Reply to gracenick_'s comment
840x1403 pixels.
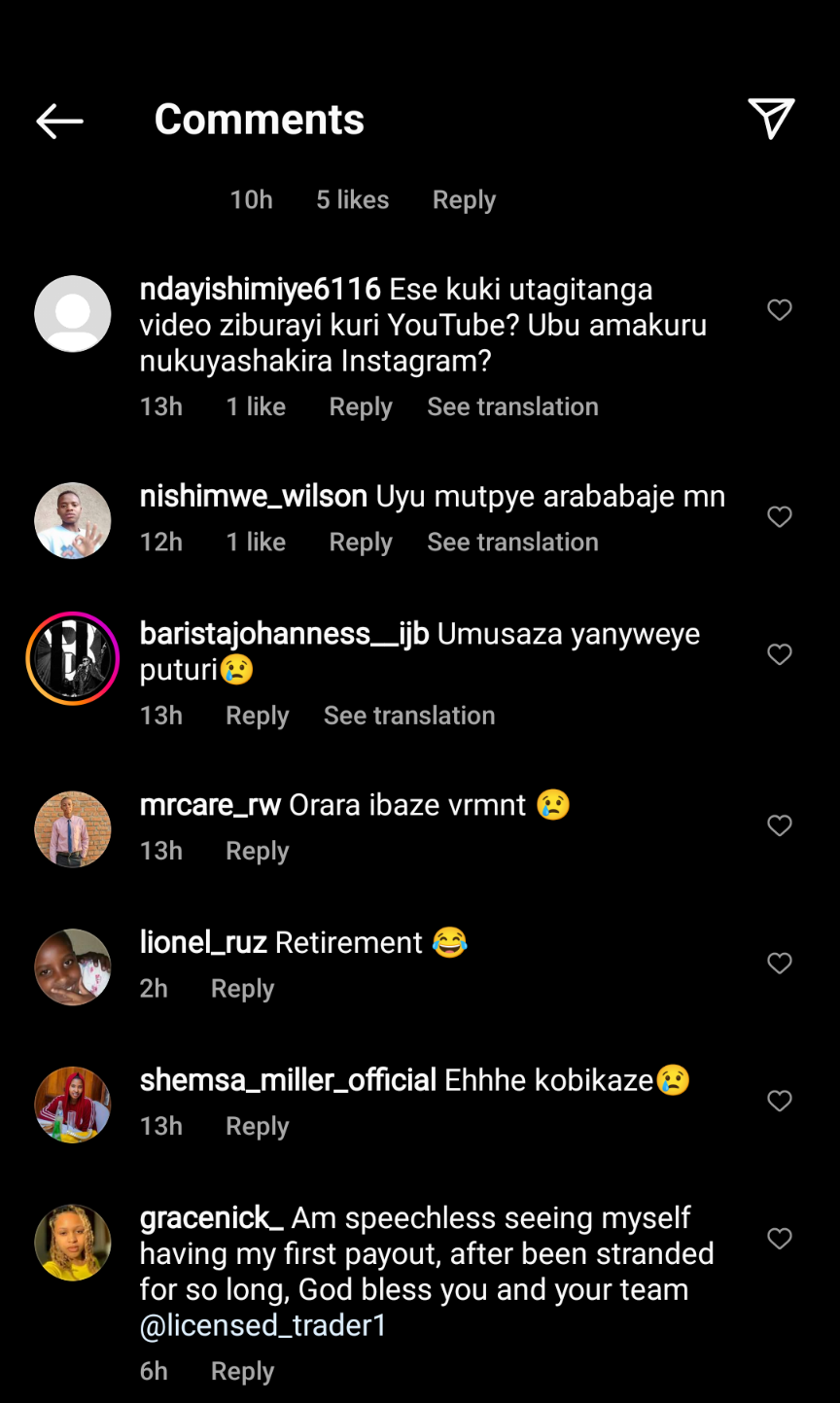(x=242, y=1371)
